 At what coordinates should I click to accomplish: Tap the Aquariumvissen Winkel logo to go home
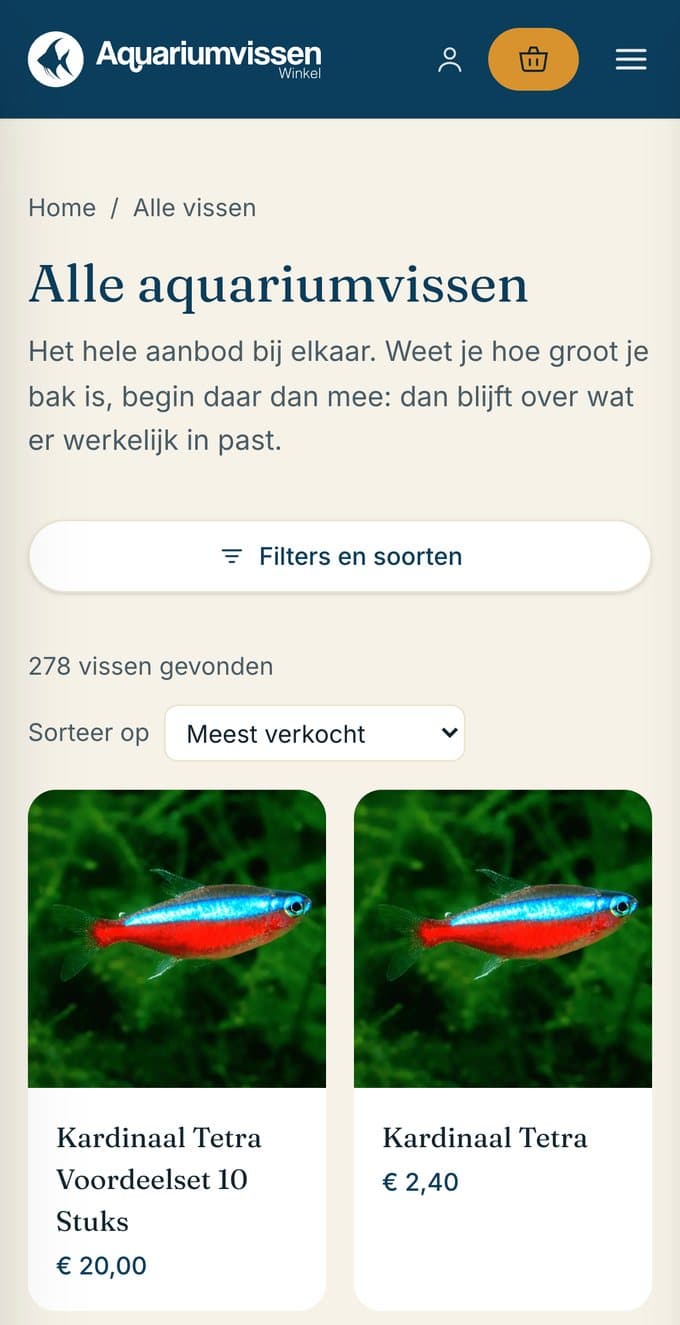[x=175, y=59]
